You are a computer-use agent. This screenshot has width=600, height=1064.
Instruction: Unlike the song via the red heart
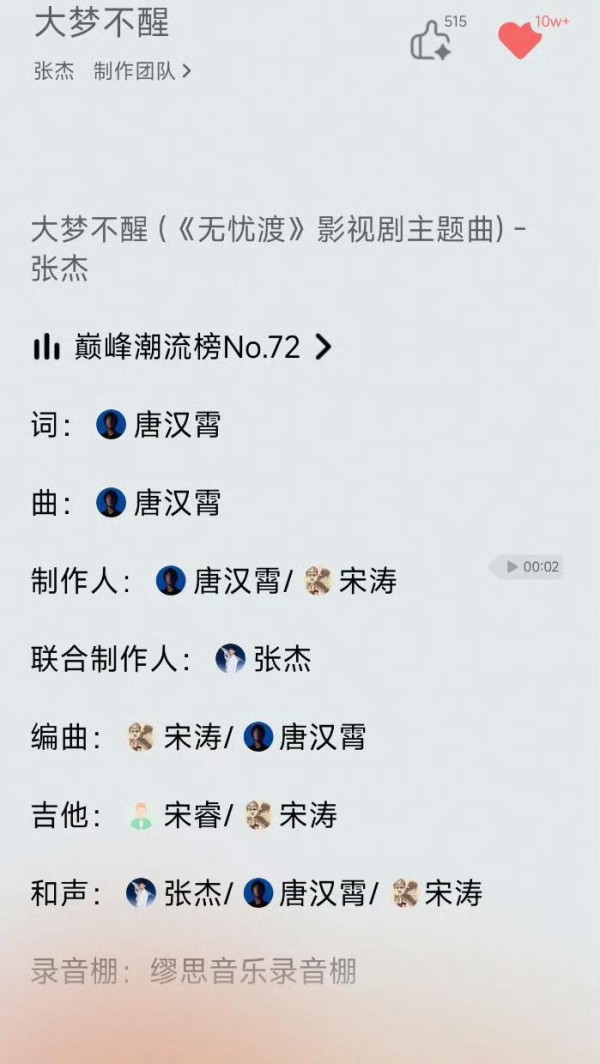[x=520, y=41]
